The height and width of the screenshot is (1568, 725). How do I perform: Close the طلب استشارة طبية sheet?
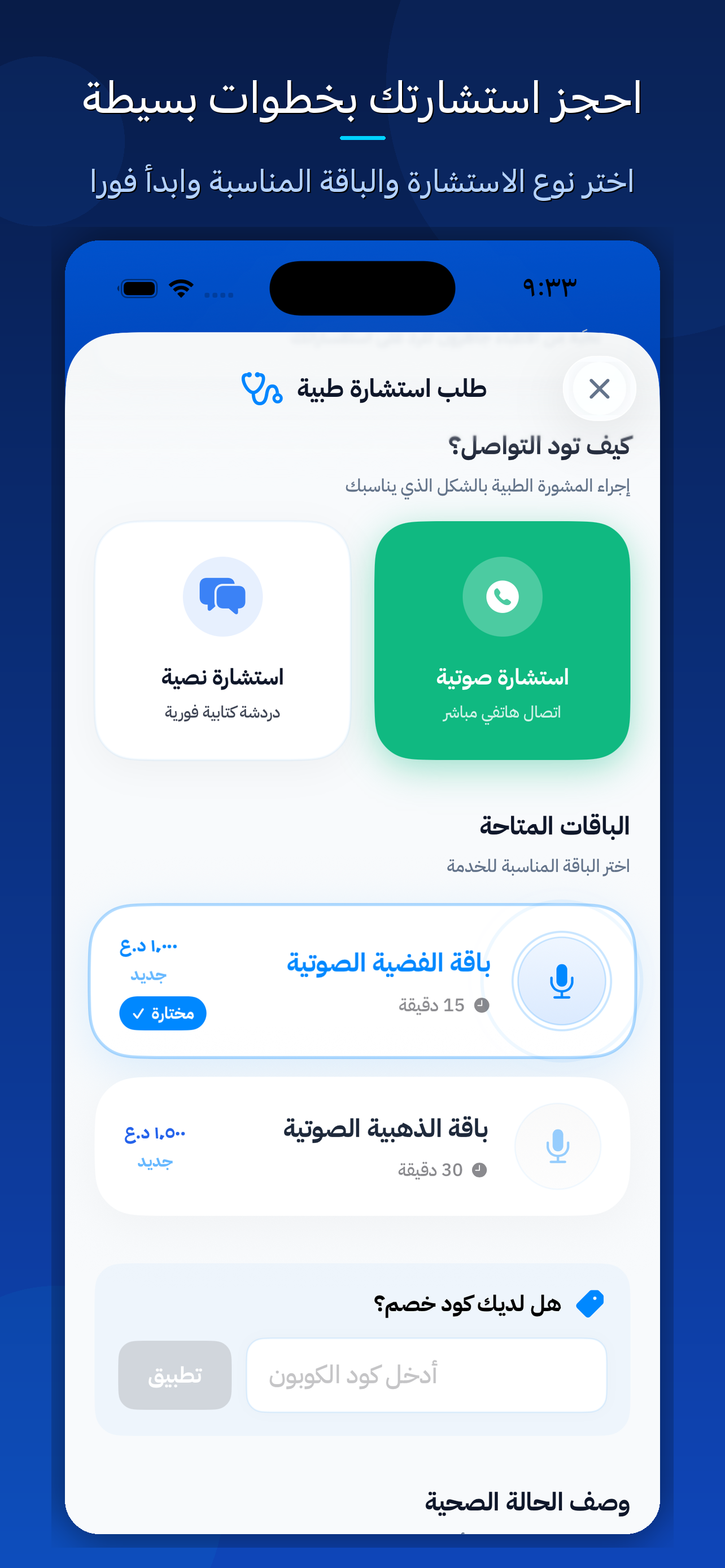599,389
